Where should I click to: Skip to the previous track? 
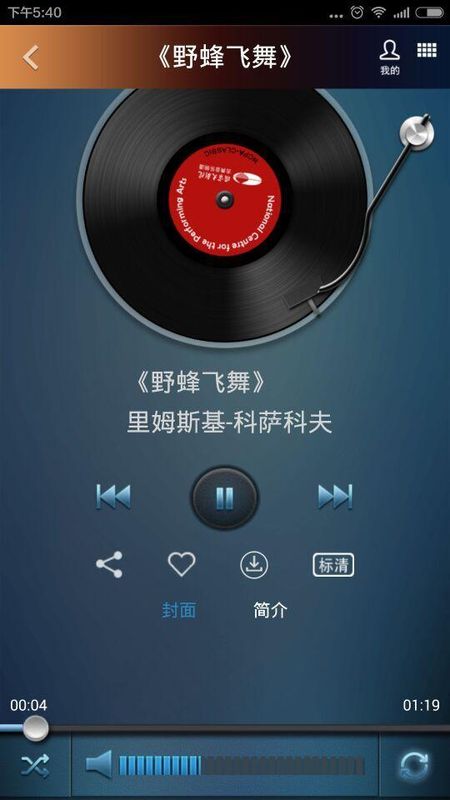pos(113,496)
